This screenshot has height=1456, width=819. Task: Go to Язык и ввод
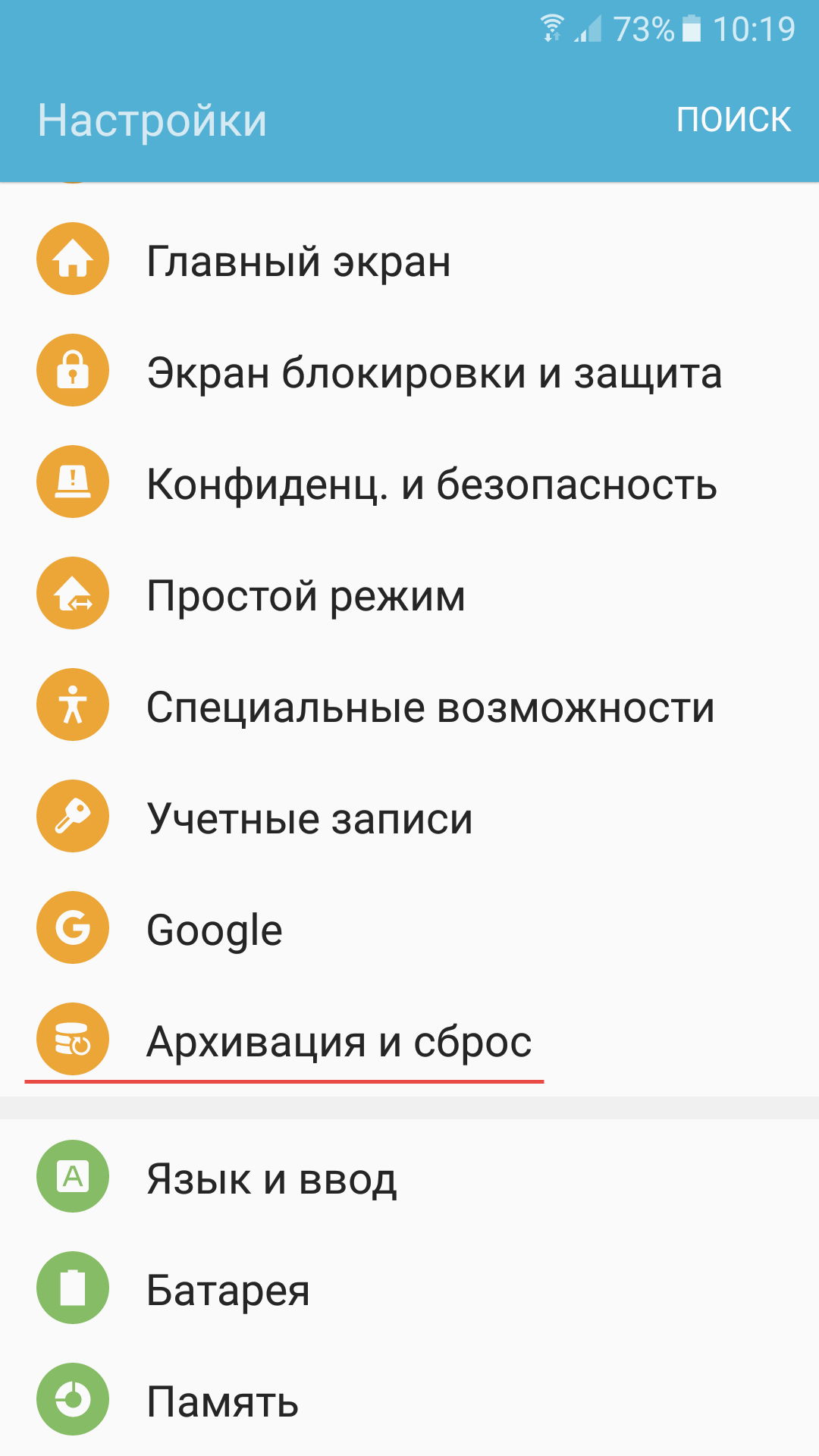409,1177
